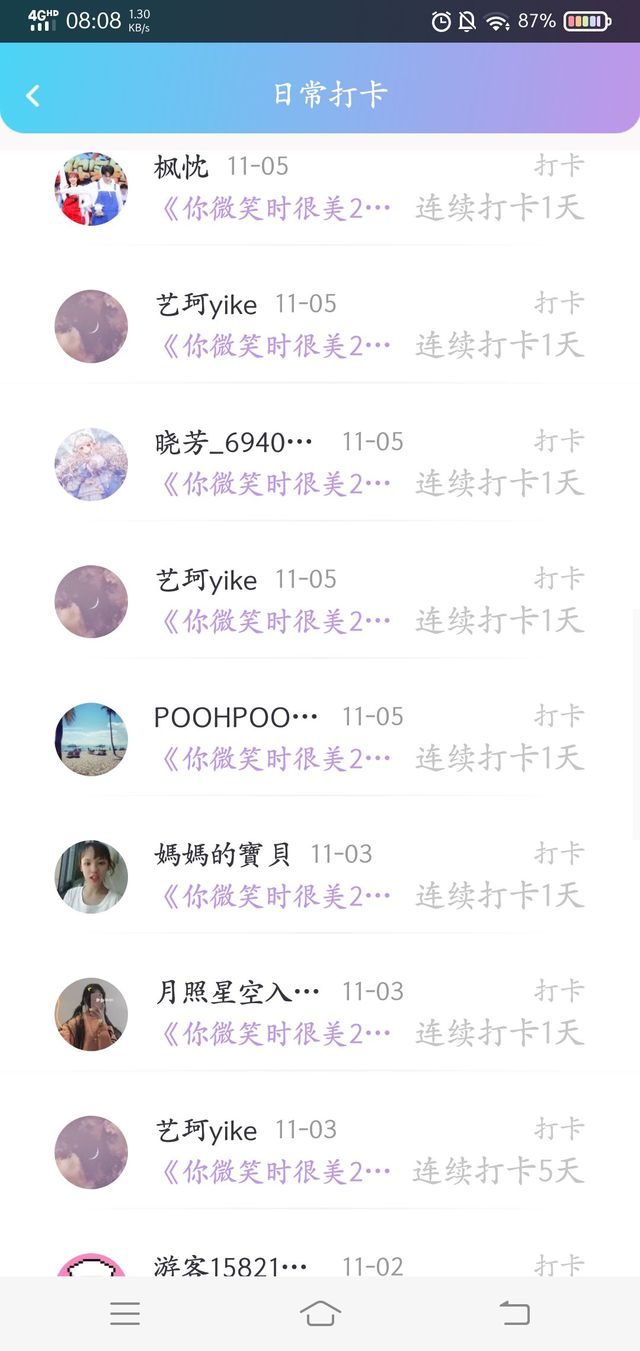Go back from 日常打卡 page

point(33,95)
